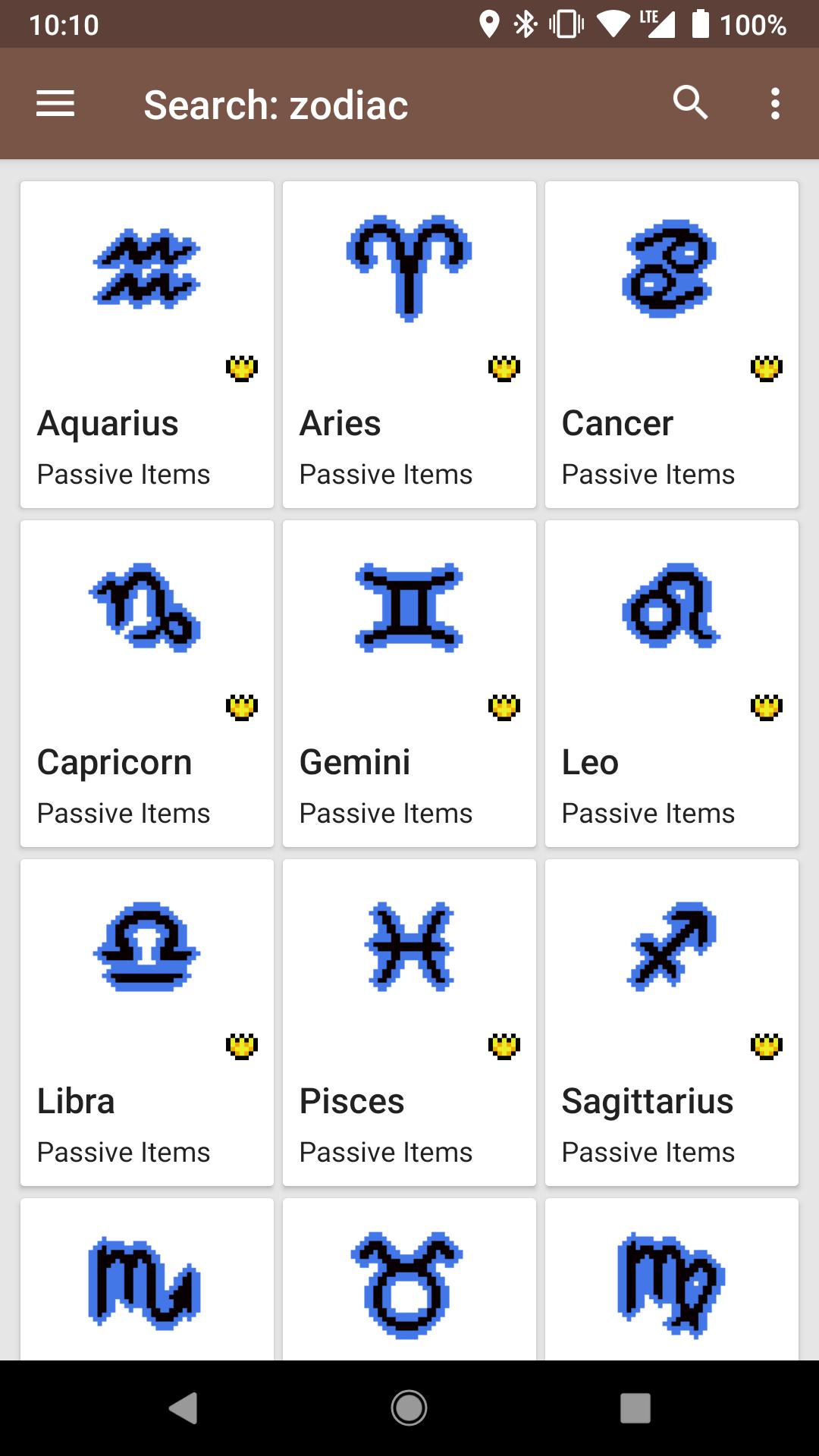This screenshot has width=819, height=1456.
Task: Open the Pisces zodiac symbol icon
Action: click(409, 948)
